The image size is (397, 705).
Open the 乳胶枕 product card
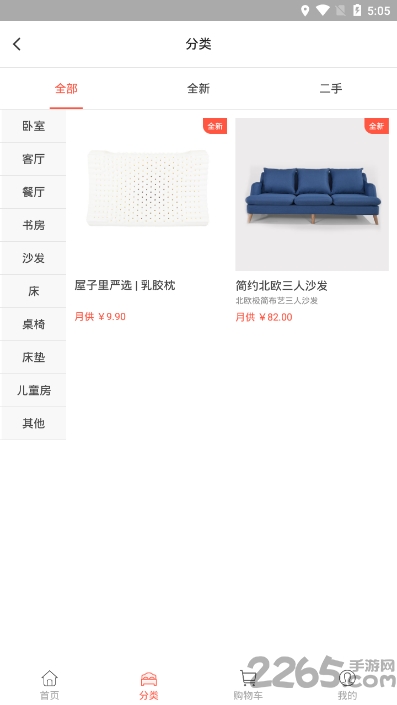[x=151, y=220]
